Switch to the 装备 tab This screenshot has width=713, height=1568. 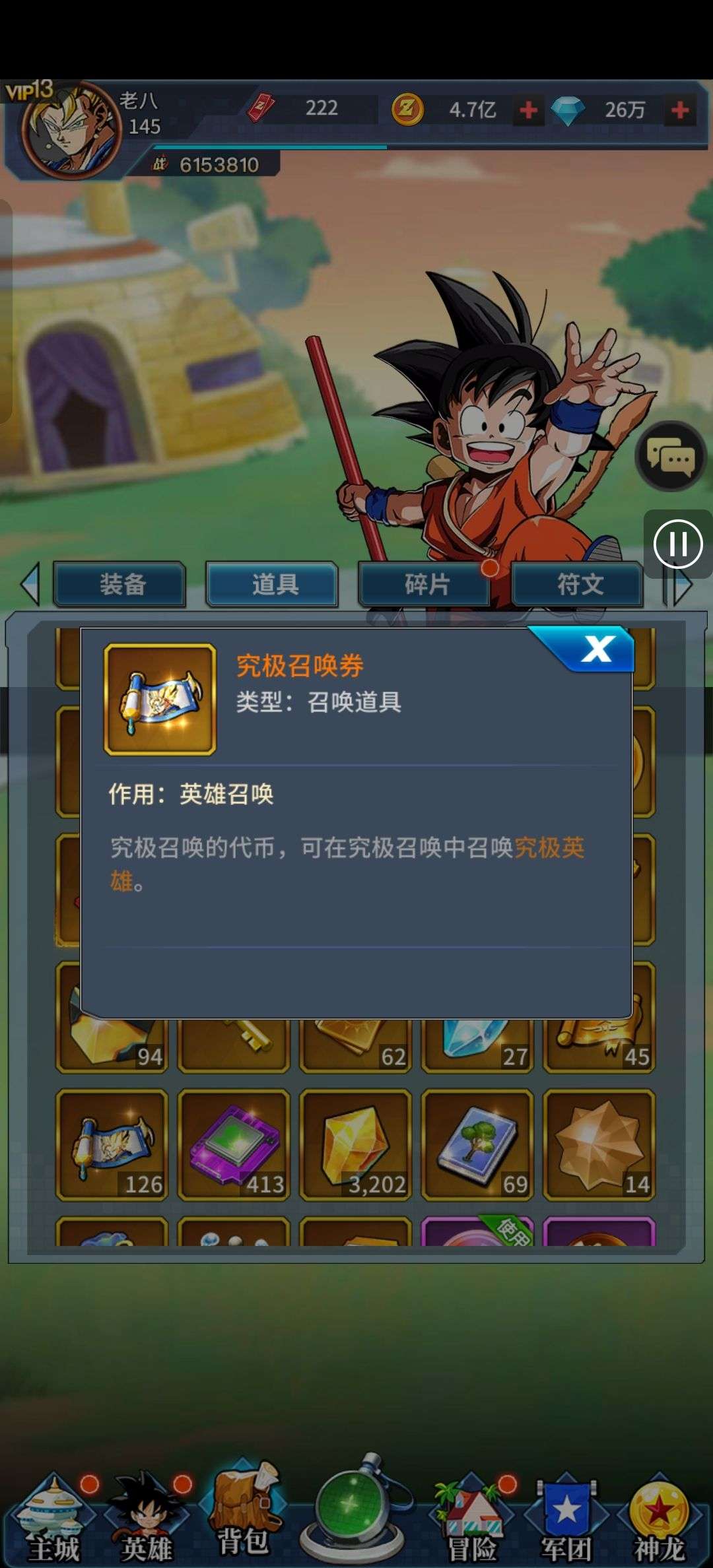[x=120, y=584]
